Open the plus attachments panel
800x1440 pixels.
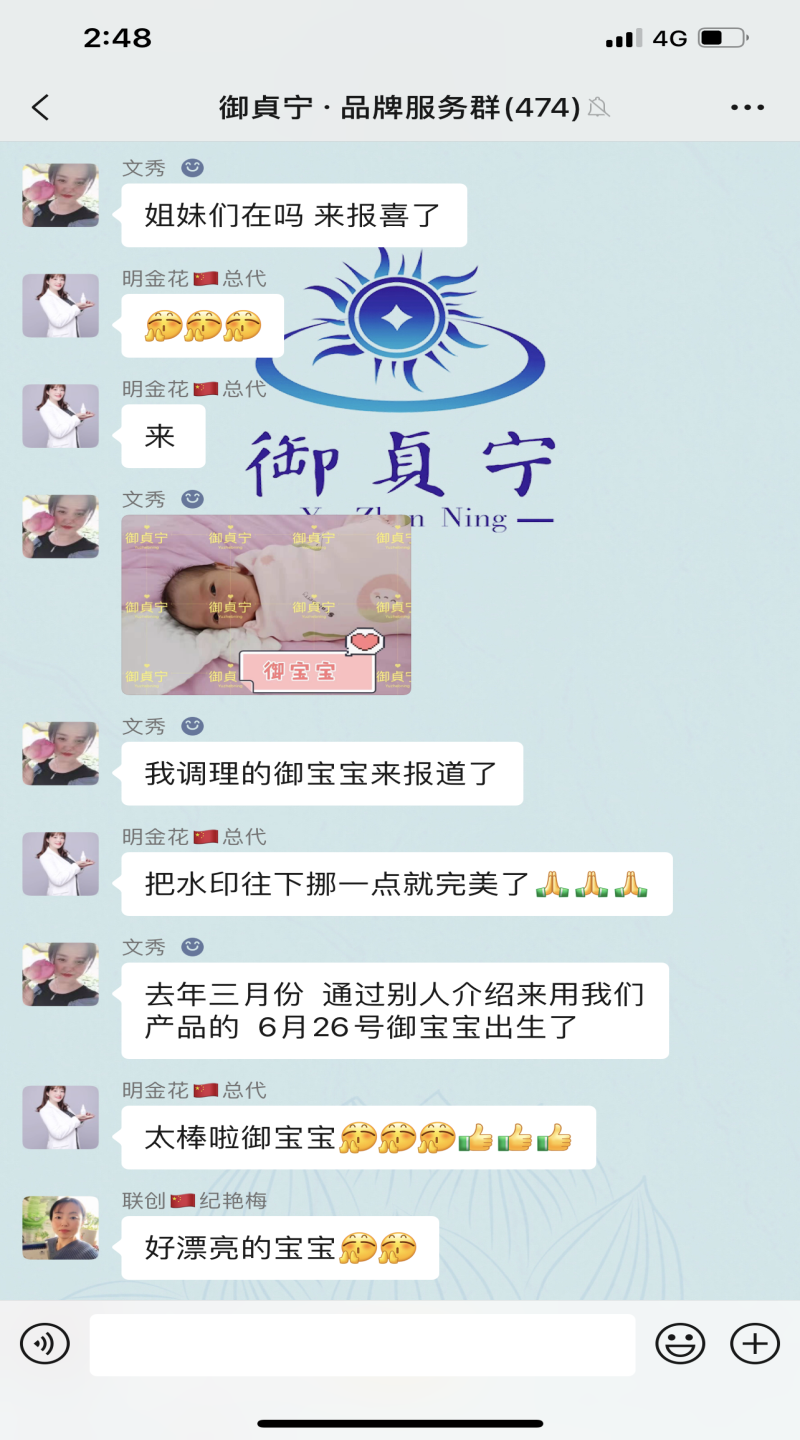755,1344
